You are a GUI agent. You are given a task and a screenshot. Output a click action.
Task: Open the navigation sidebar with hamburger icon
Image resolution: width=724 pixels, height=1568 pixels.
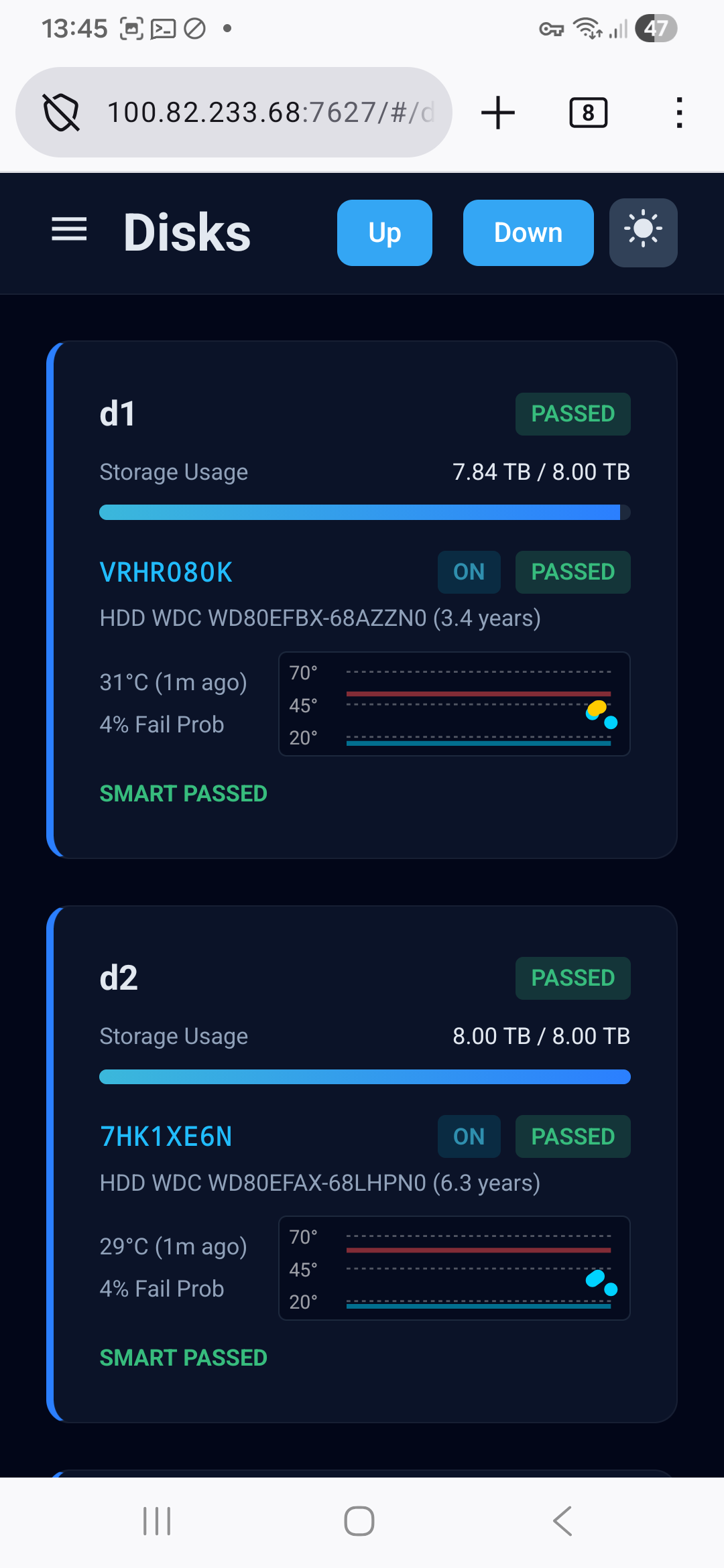[68, 231]
